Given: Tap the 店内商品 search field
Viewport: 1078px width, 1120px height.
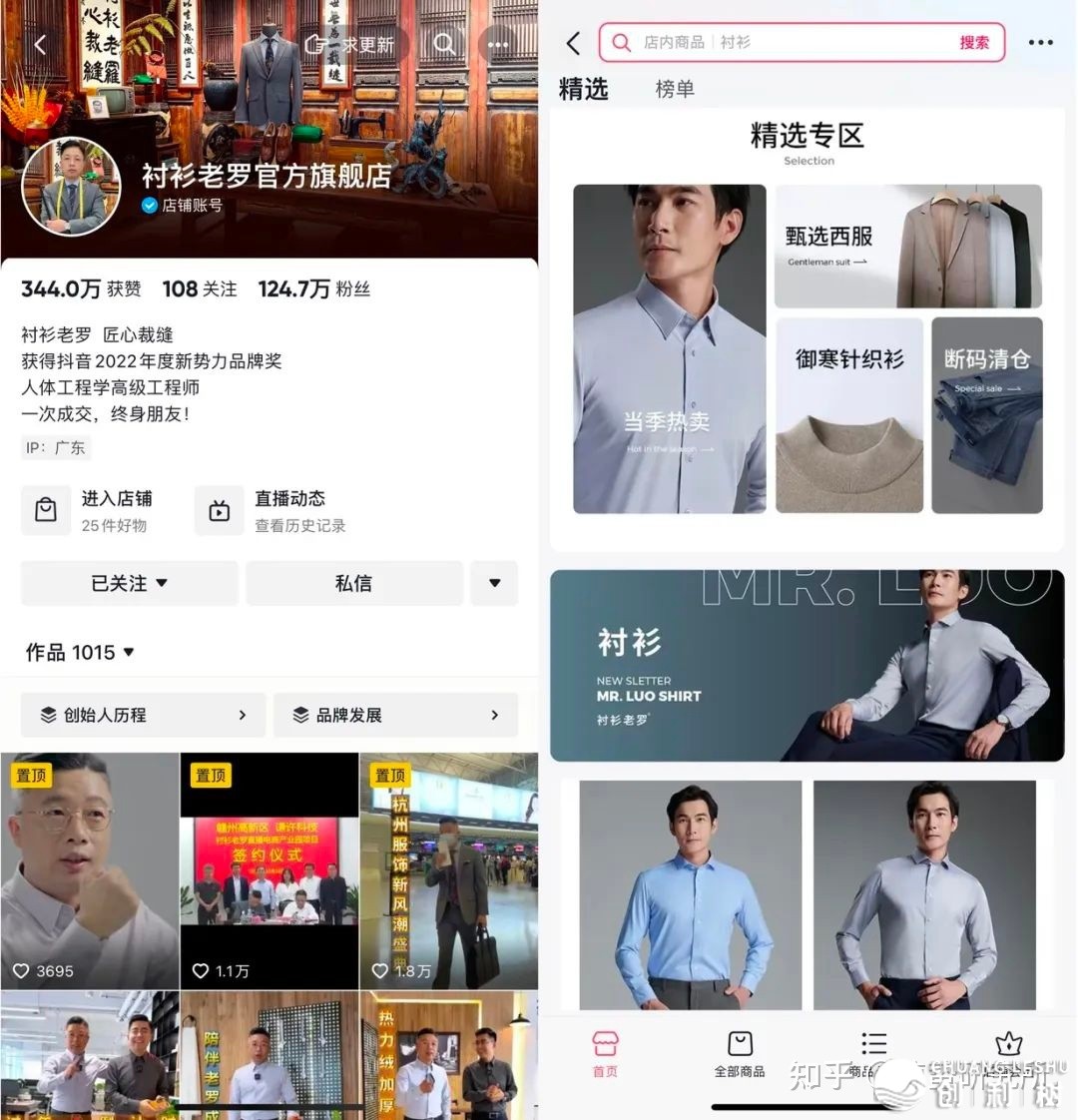Looking at the screenshot, I should click(779, 43).
